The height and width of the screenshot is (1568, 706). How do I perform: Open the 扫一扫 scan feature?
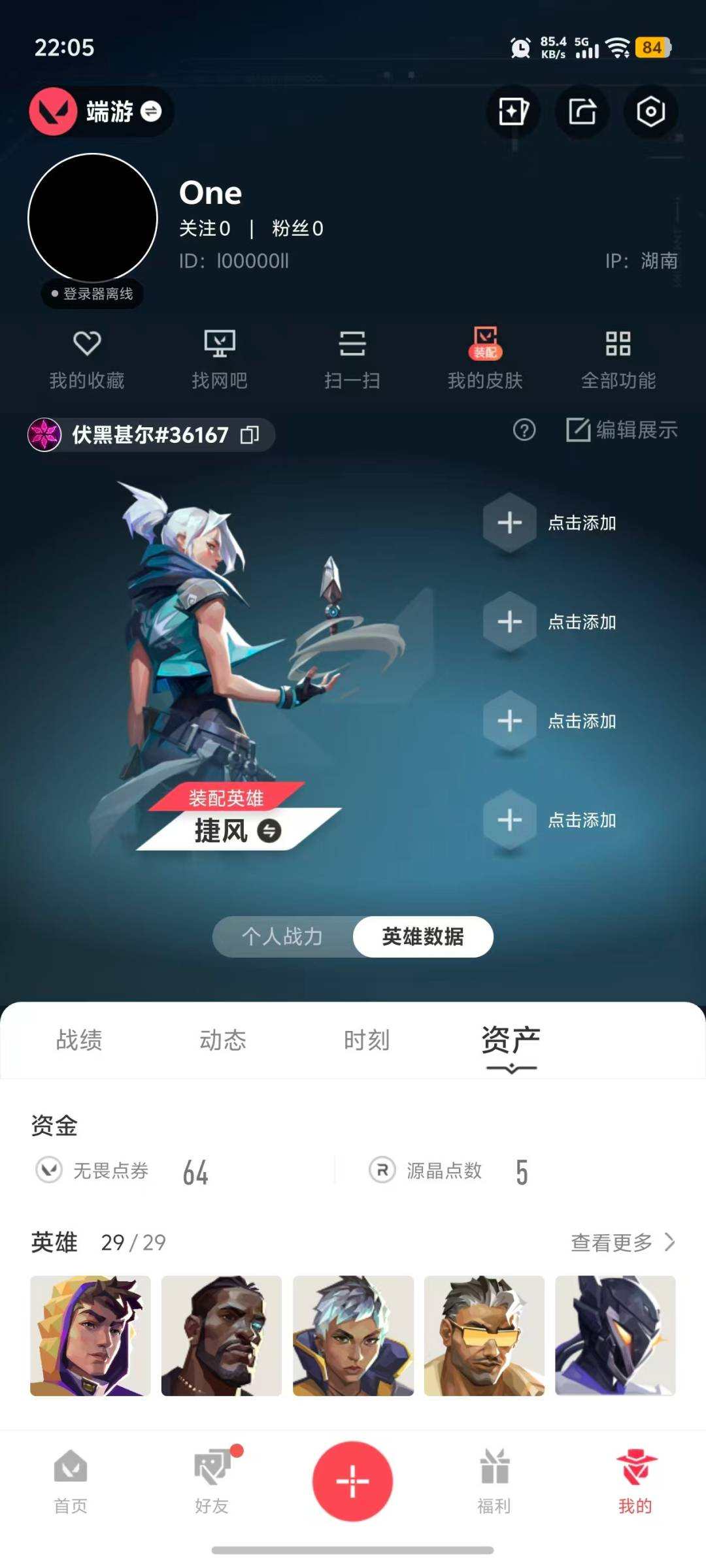[353, 359]
